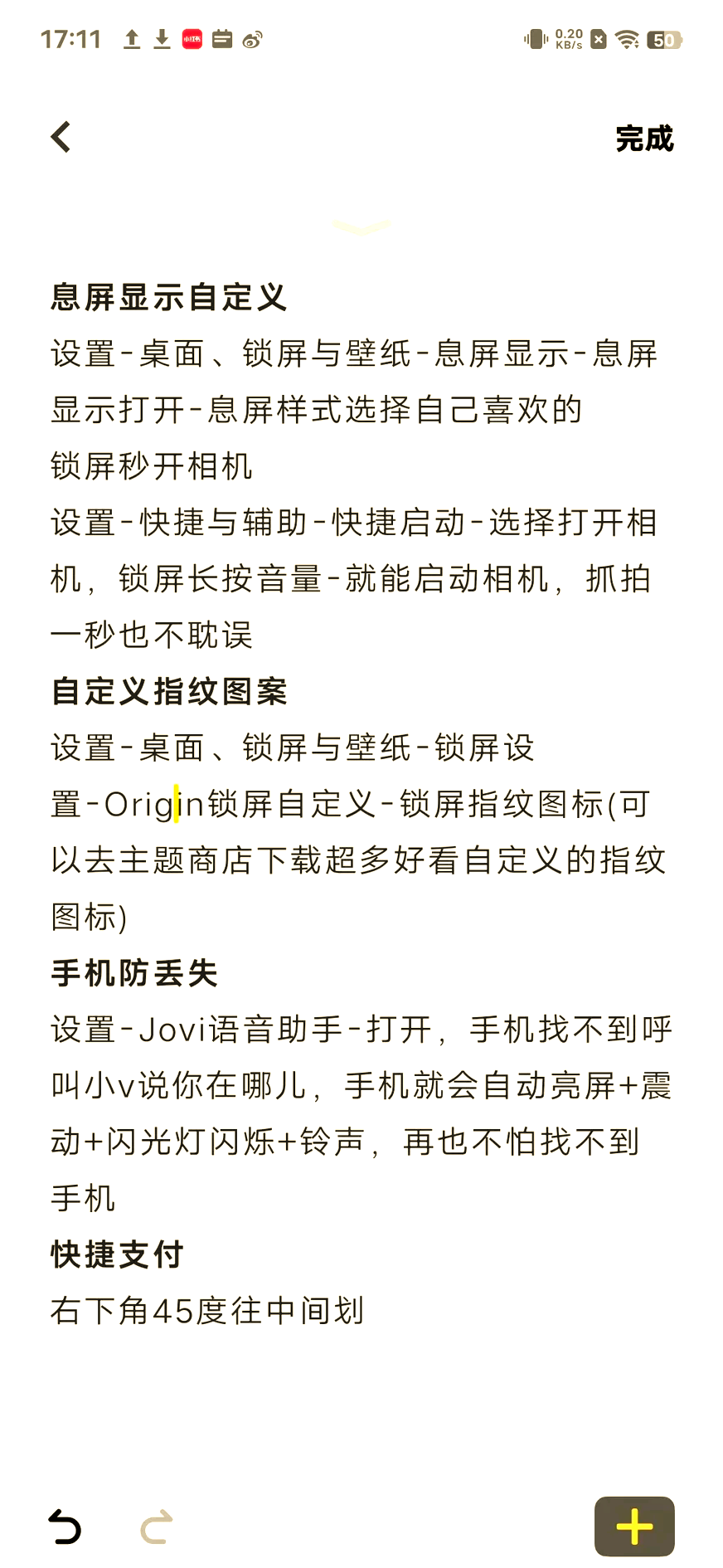Tap the 手机防丢失 heading line

pyautogui.click(x=133, y=973)
